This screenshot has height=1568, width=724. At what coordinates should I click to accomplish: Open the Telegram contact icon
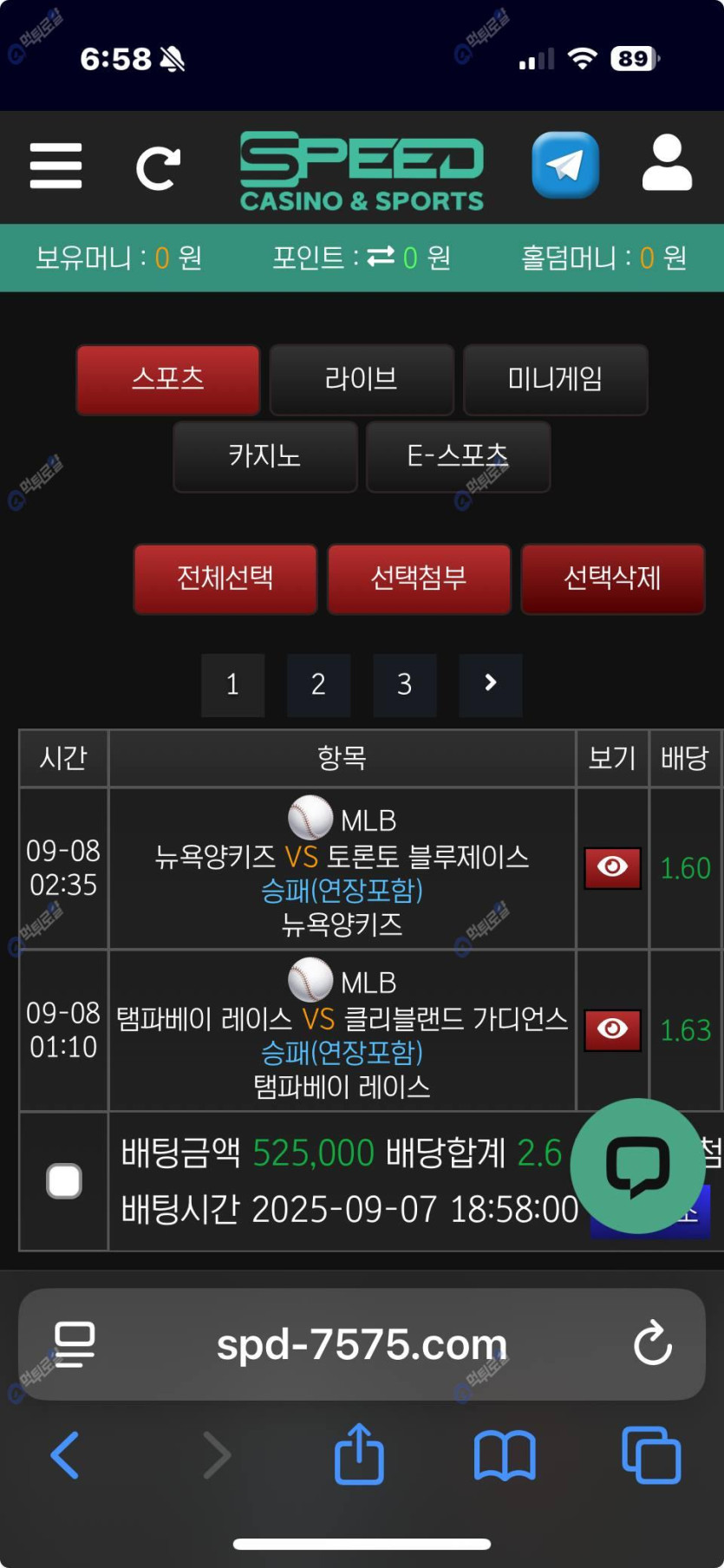tap(565, 165)
